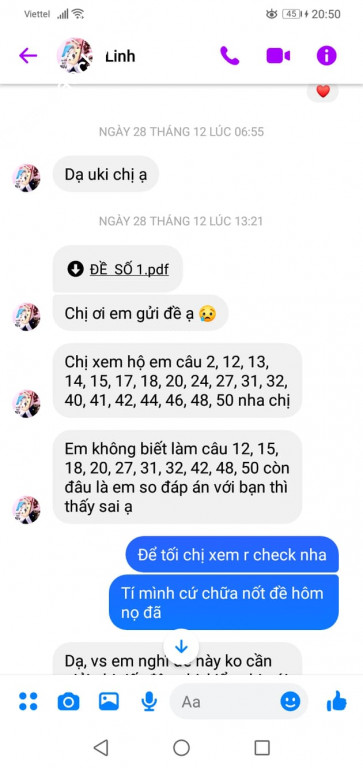363x768 pixels.
Task: Record a voice message
Action: pyautogui.click(x=149, y=701)
